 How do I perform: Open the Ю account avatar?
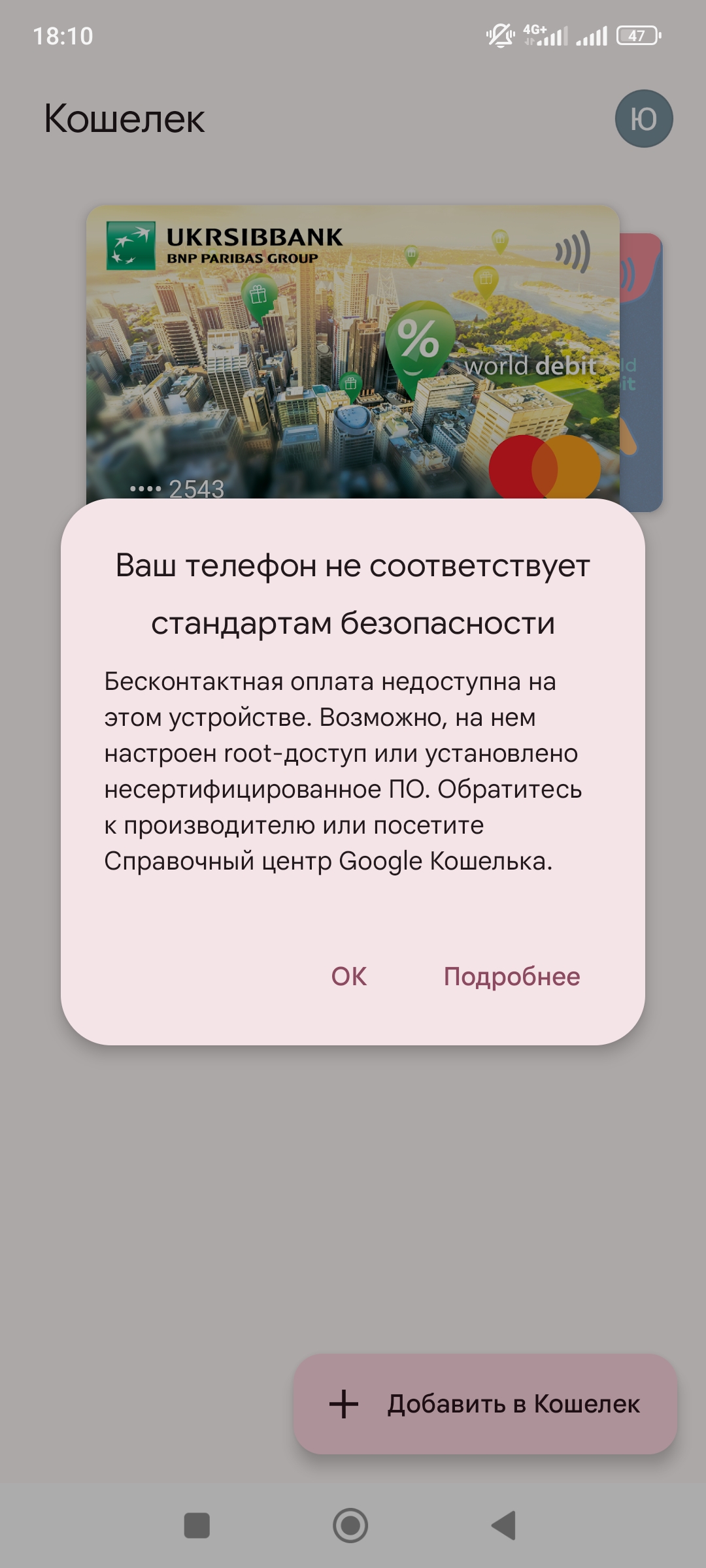click(x=643, y=119)
